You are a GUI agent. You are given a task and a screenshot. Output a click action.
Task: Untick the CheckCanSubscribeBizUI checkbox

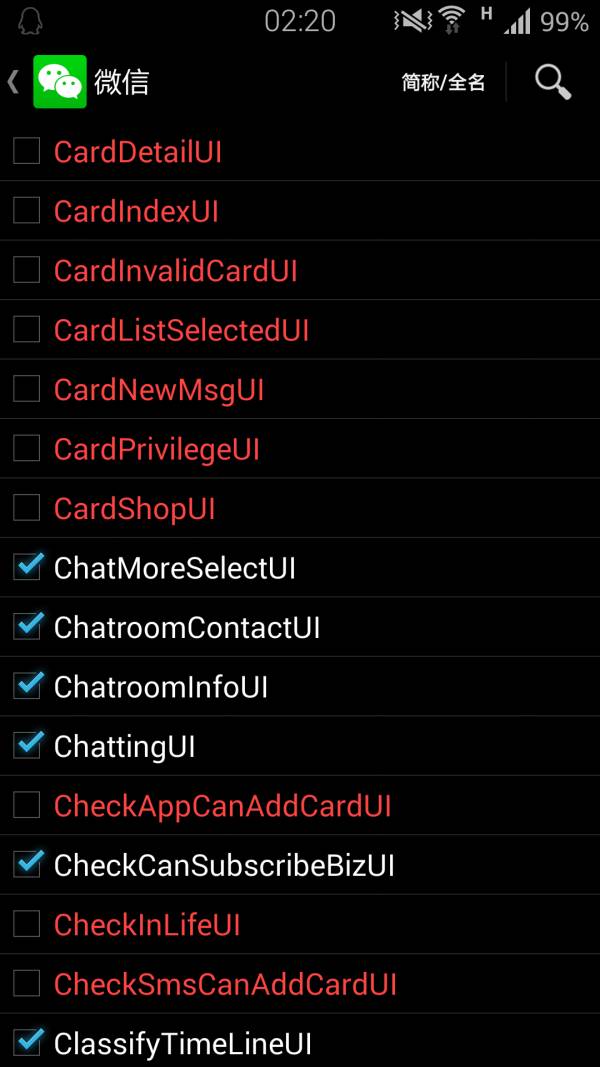[28, 864]
